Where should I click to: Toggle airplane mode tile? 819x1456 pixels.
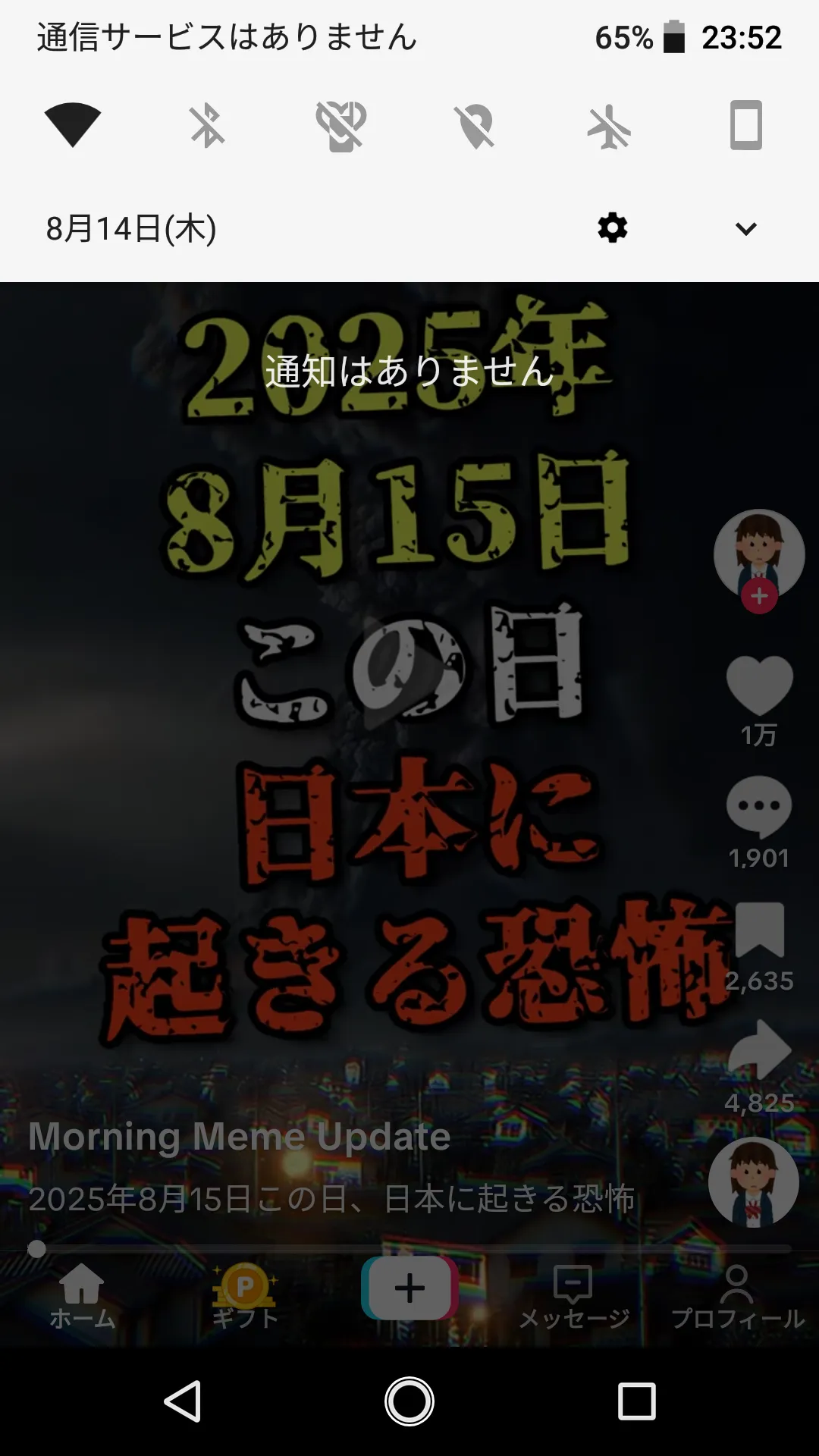point(609,126)
